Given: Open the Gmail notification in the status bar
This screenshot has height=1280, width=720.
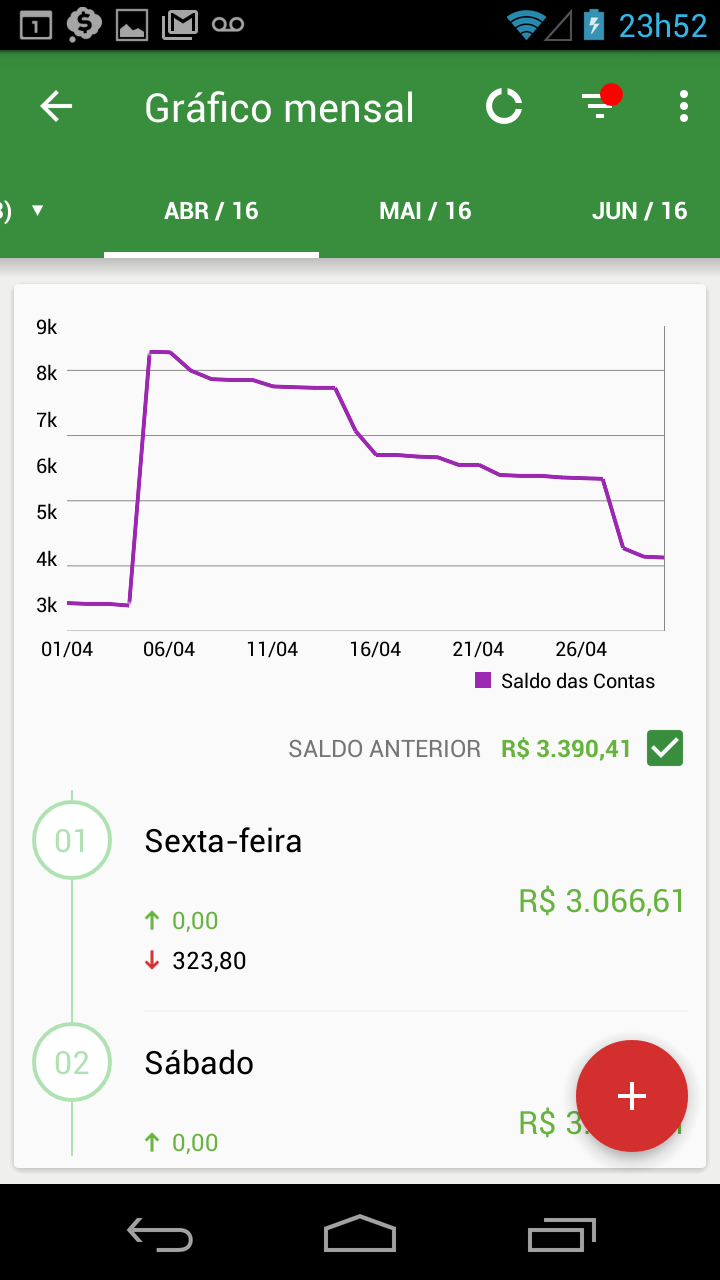Looking at the screenshot, I should click(x=180, y=25).
